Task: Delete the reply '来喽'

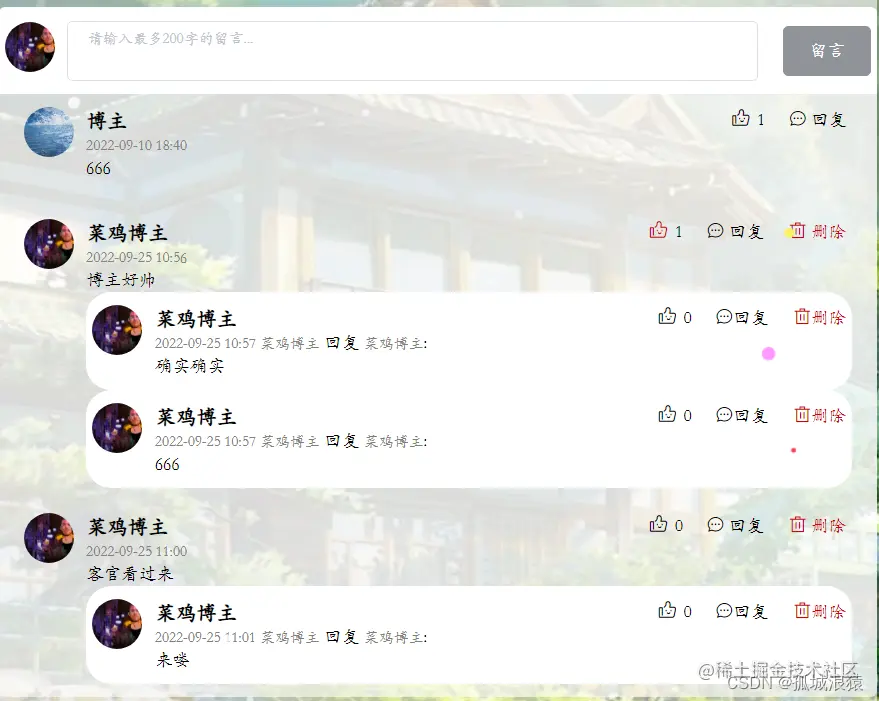Action: [x=819, y=611]
